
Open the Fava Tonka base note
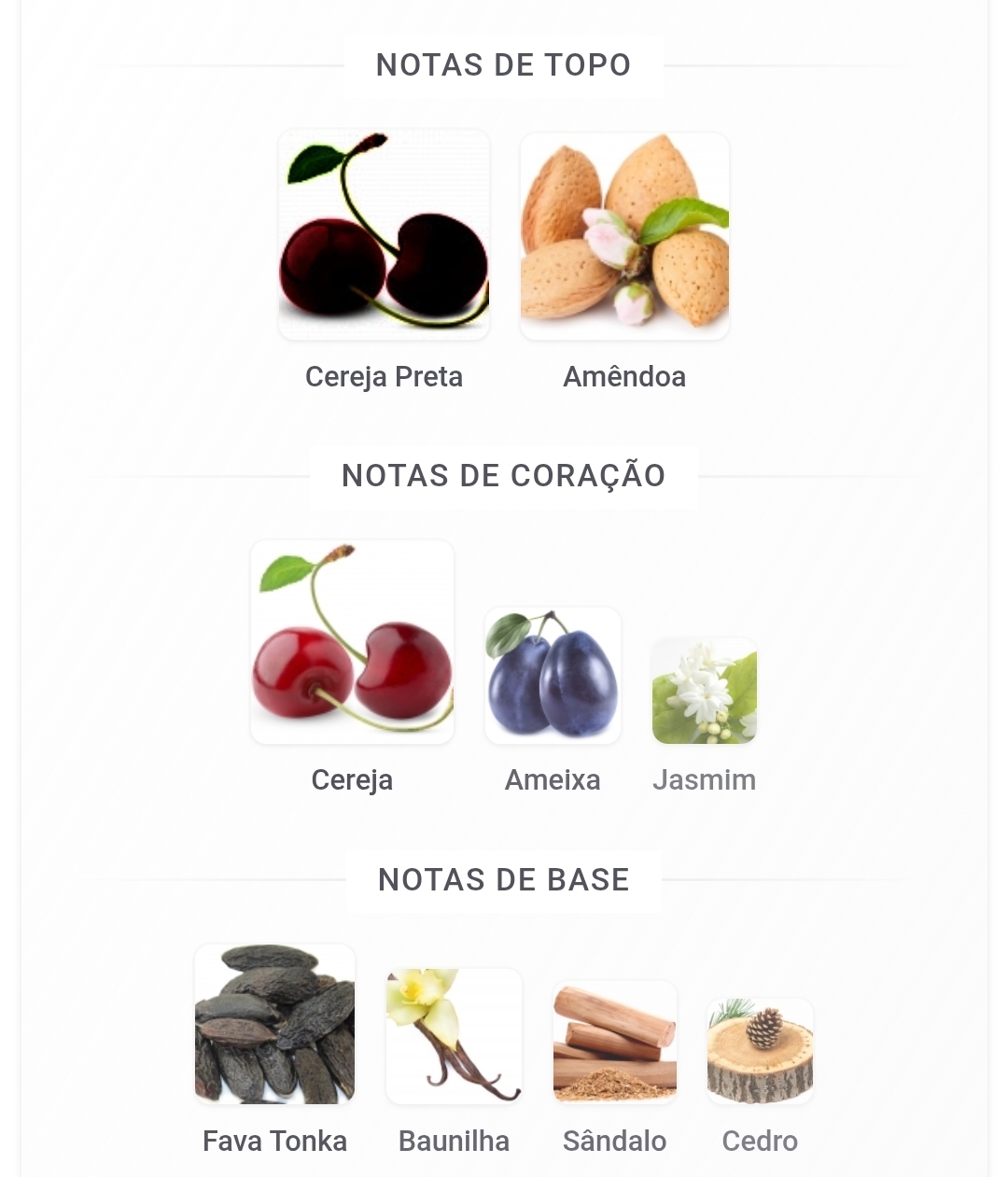coord(274,1024)
